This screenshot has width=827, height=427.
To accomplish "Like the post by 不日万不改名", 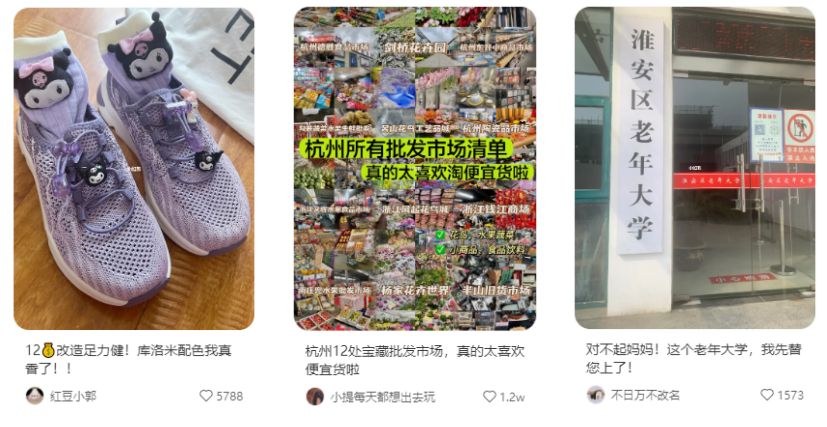I will click(x=767, y=395).
